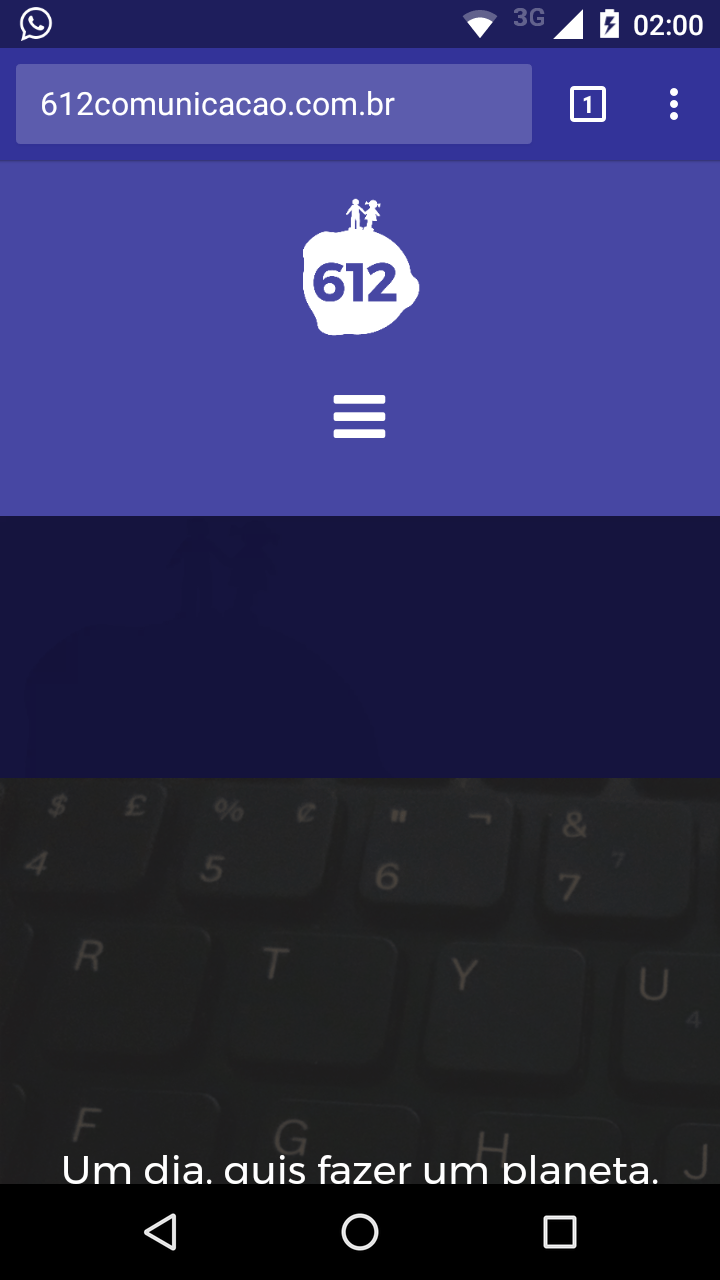Open recent apps from navigation bar
The height and width of the screenshot is (1280, 720).
coord(560,1232)
